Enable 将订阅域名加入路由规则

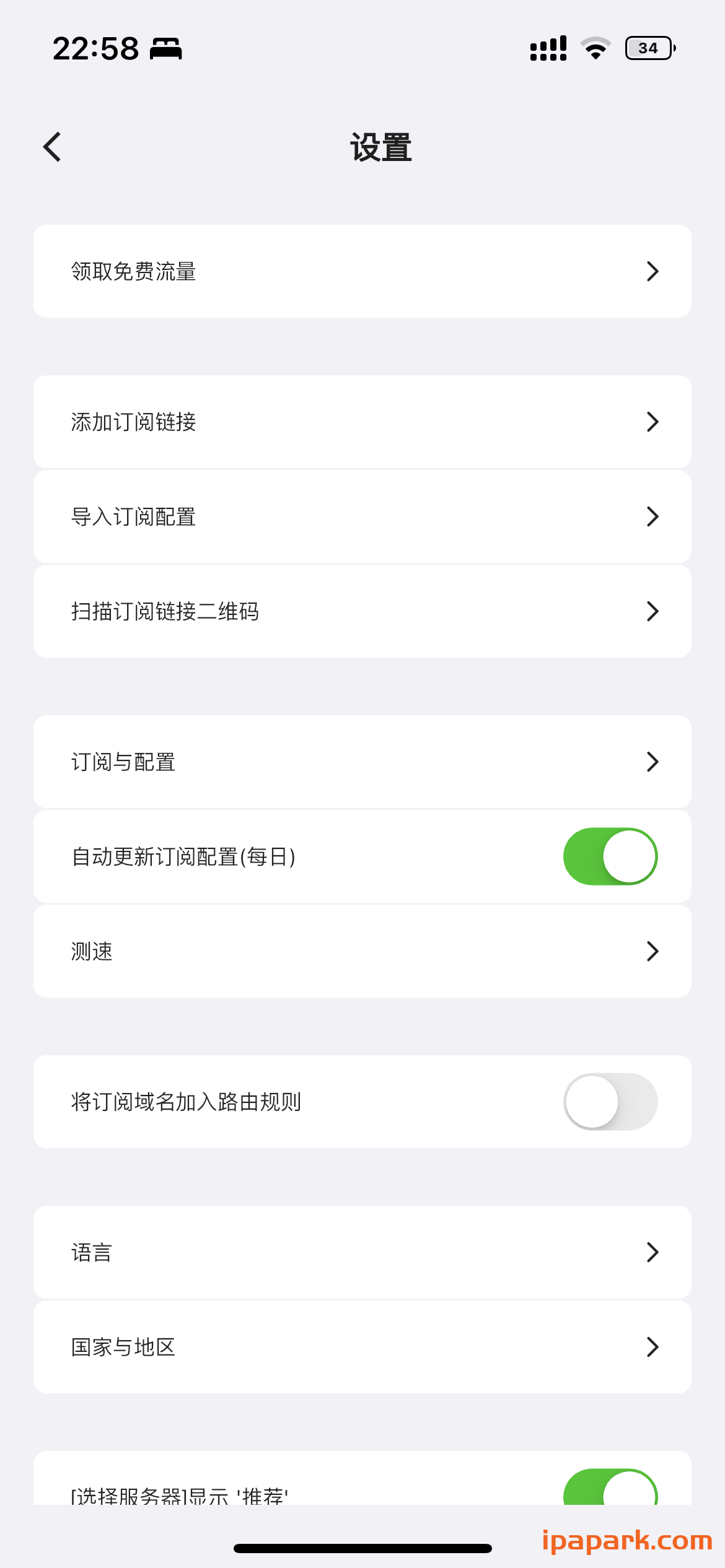(x=610, y=1102)
